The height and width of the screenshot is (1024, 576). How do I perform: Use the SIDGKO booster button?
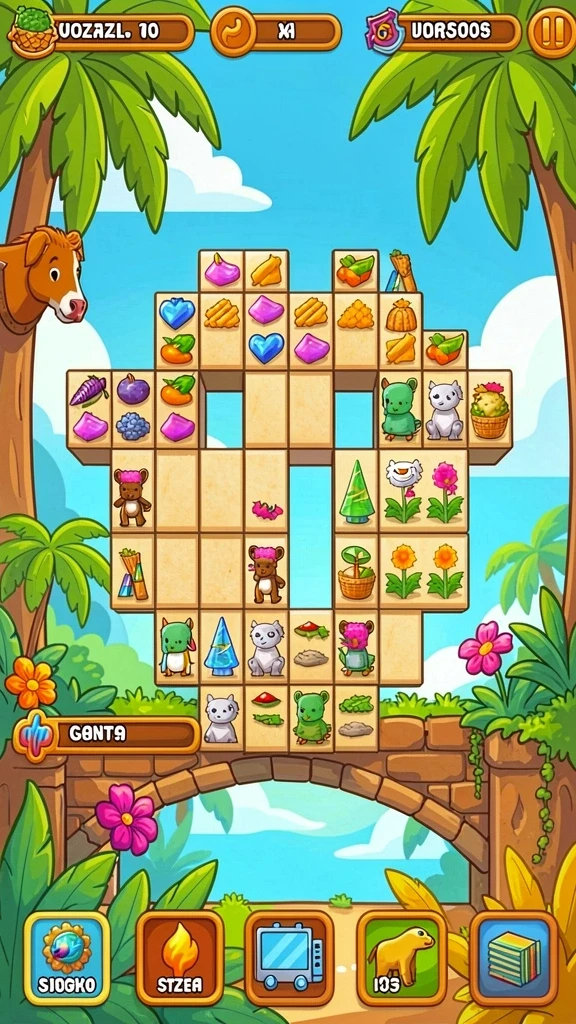pos(67,958)
